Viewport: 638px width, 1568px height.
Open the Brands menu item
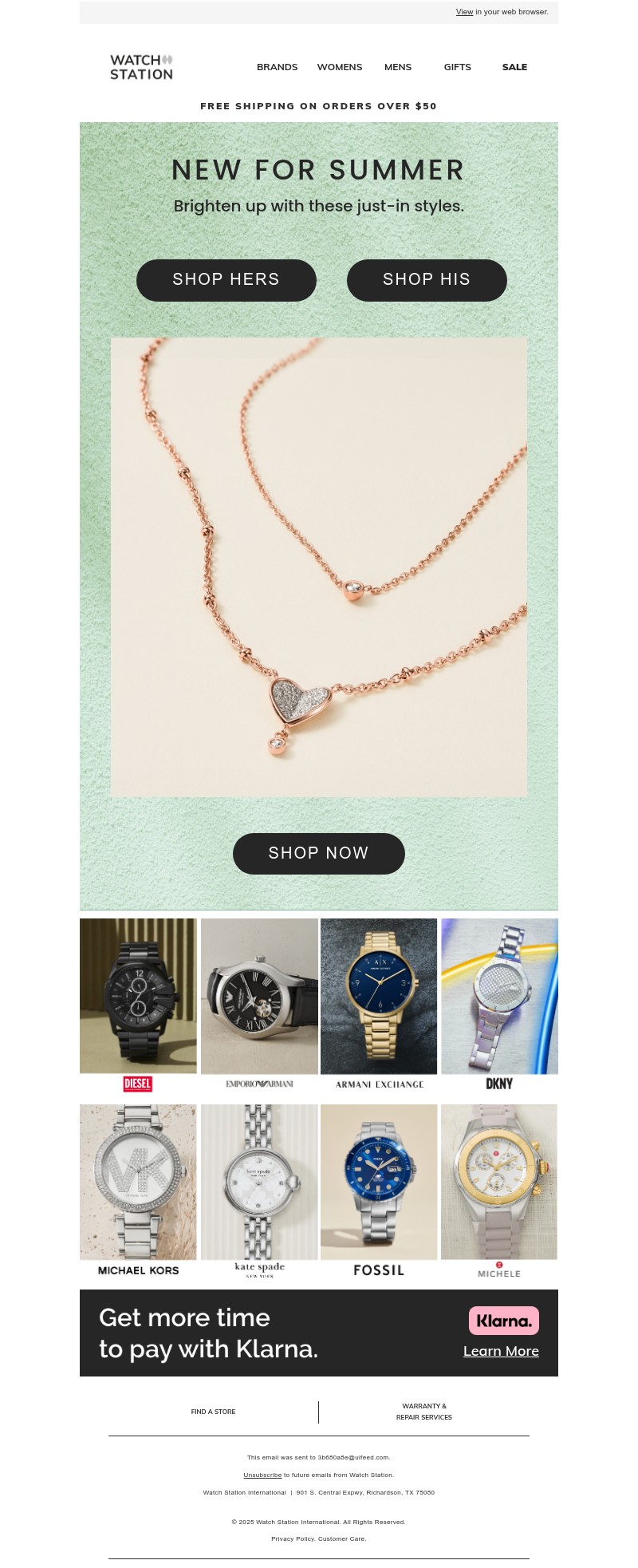(277, 67)
